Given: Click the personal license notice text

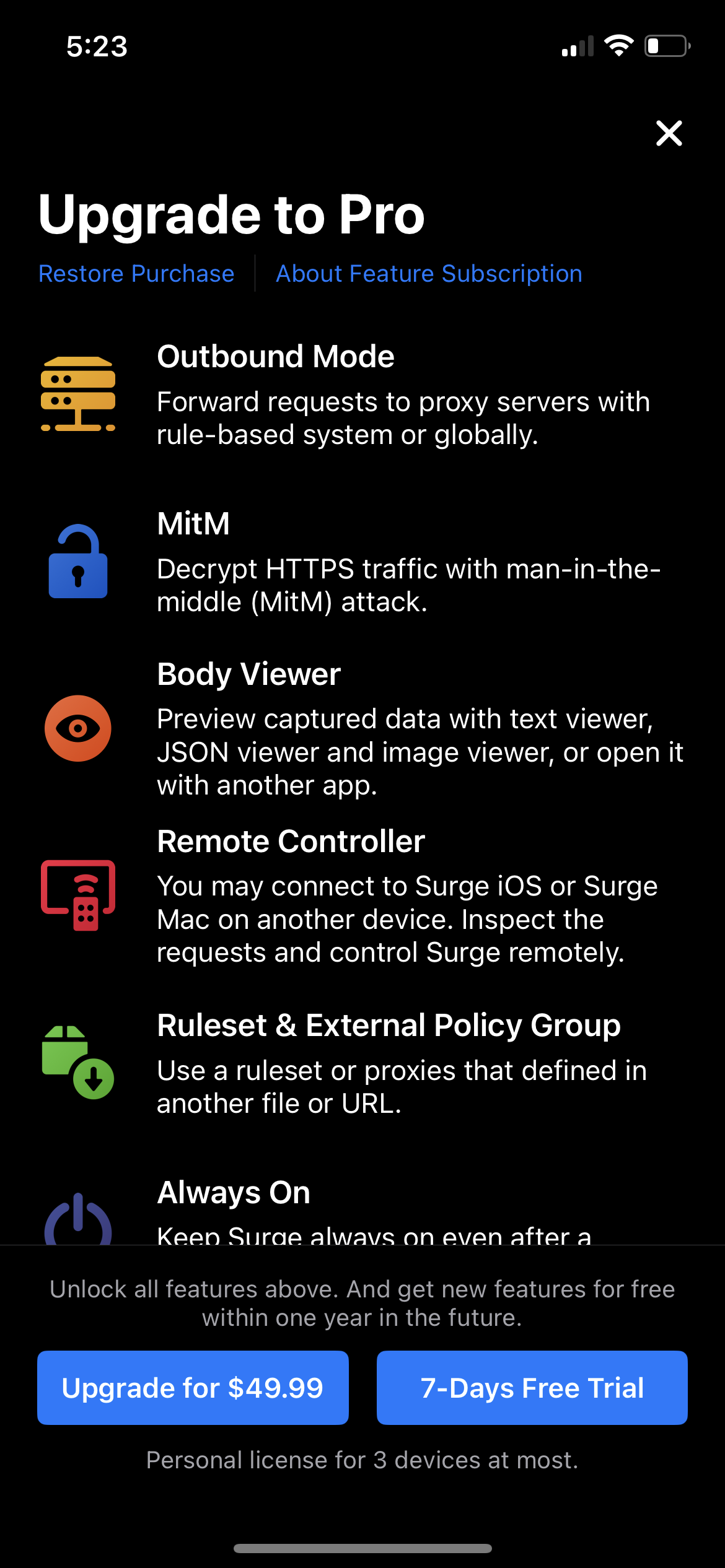Looking at the screenshot, I should 362,1460.
